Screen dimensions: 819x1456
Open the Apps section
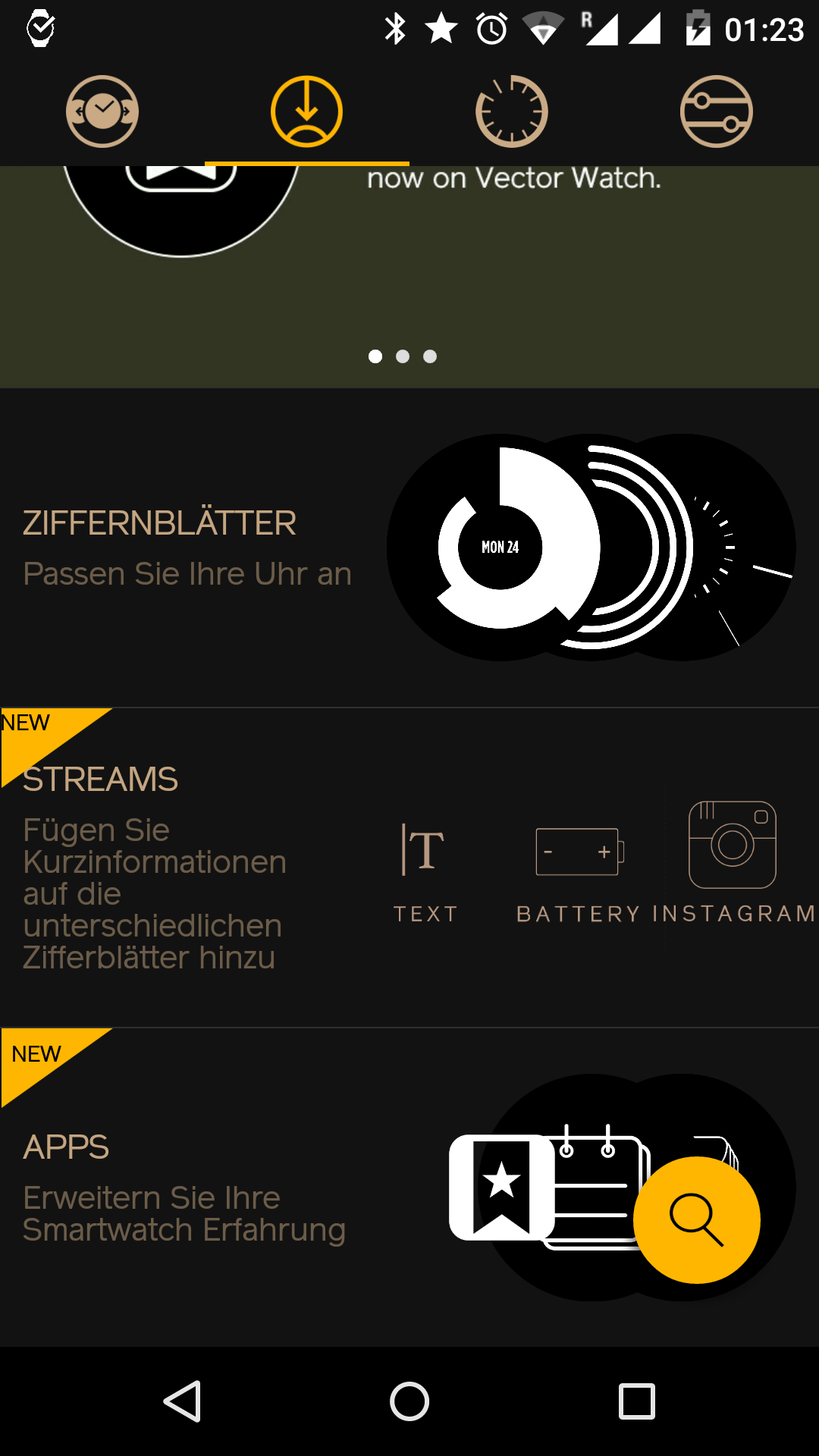(227, 1187)
